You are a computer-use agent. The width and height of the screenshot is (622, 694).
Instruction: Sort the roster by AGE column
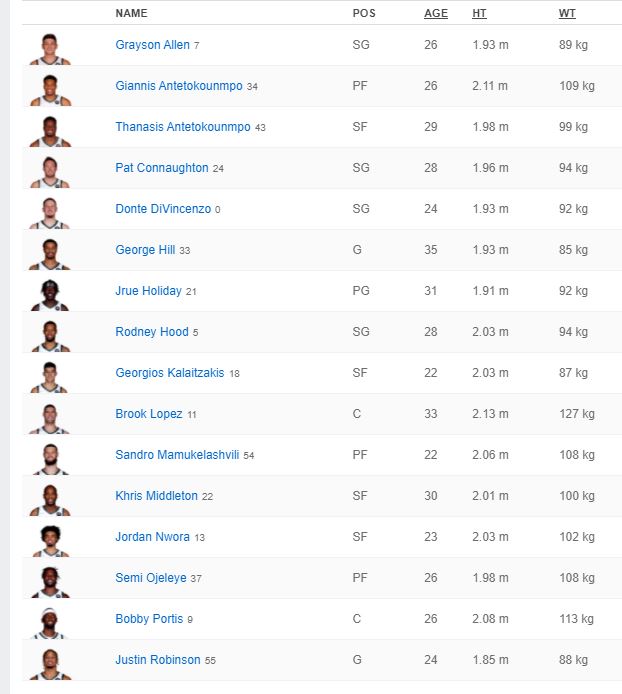(436, 13)
